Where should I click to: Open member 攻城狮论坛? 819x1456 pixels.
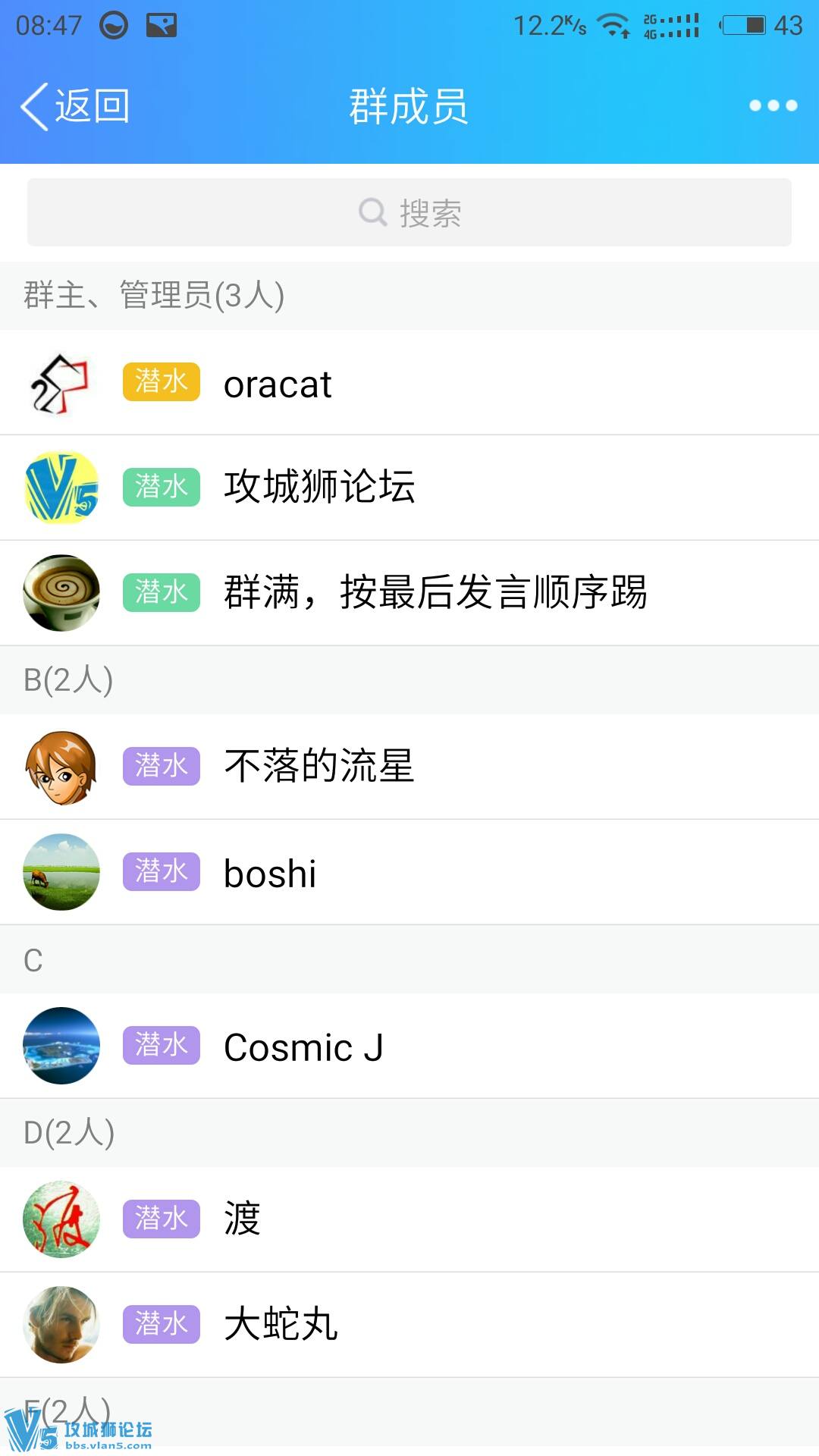tap(409, 488)
